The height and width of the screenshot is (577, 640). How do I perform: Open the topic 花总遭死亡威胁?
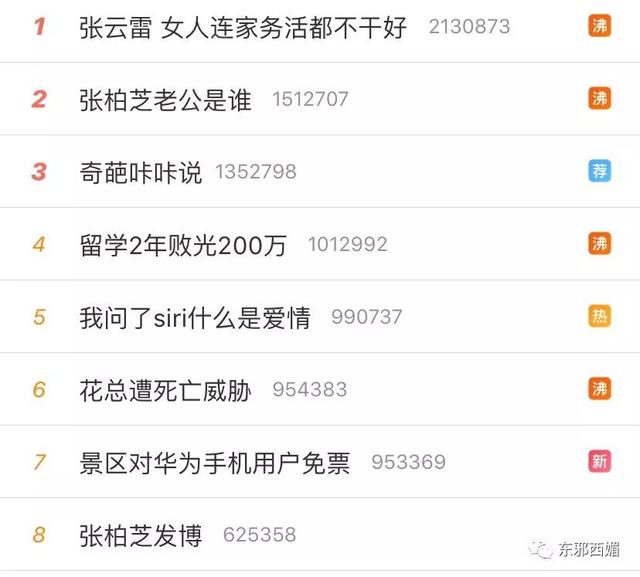[x=165, y=390]
